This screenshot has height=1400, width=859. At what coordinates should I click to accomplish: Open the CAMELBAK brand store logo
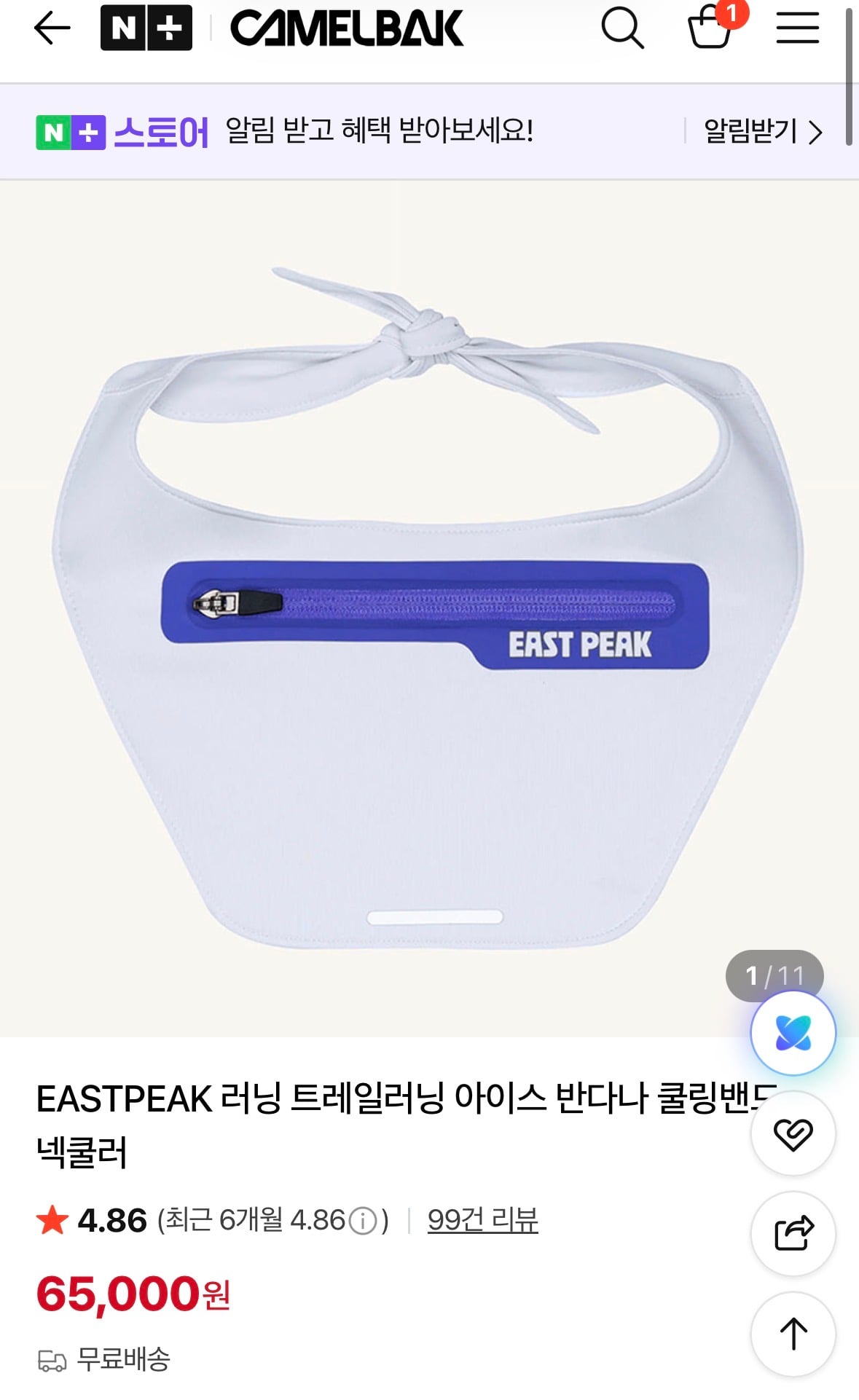click(347, 28)
